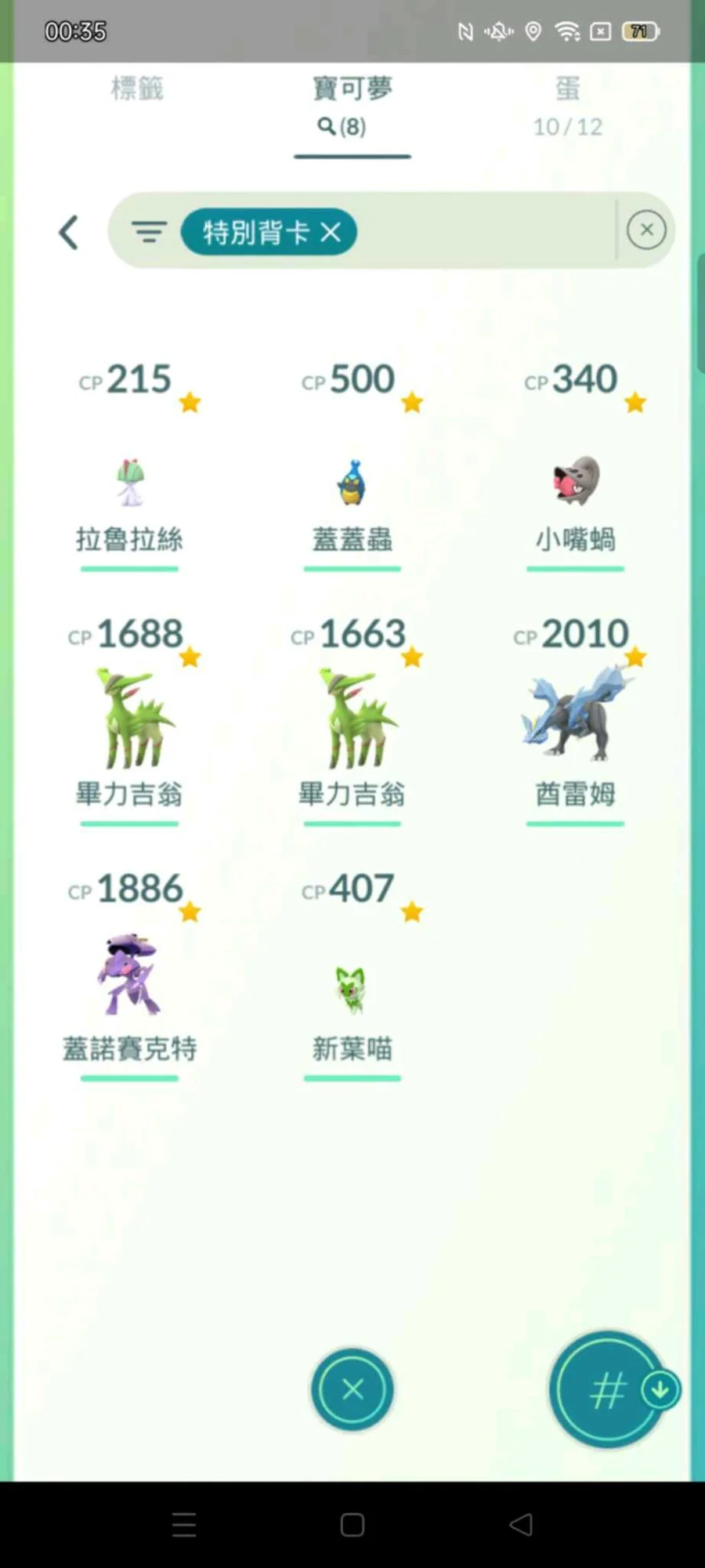This screenshot has height=1568, width=705.
Task: Open 小嘴蝸 CP 340
Action: (x=576, y=481)
